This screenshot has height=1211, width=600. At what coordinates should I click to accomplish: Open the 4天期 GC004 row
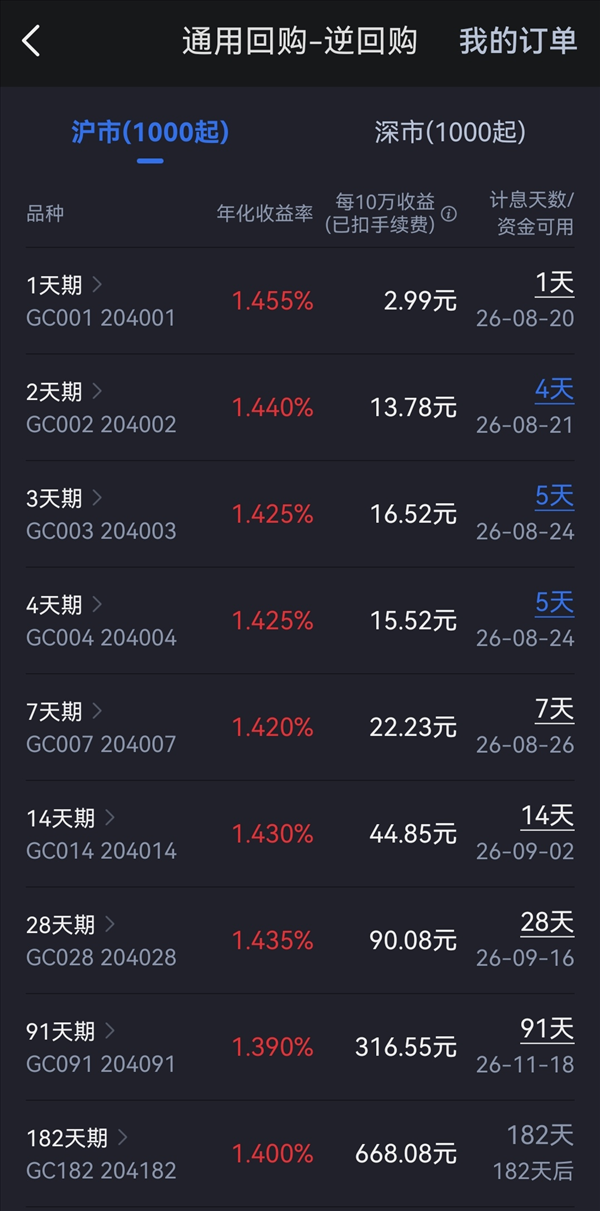300,621
